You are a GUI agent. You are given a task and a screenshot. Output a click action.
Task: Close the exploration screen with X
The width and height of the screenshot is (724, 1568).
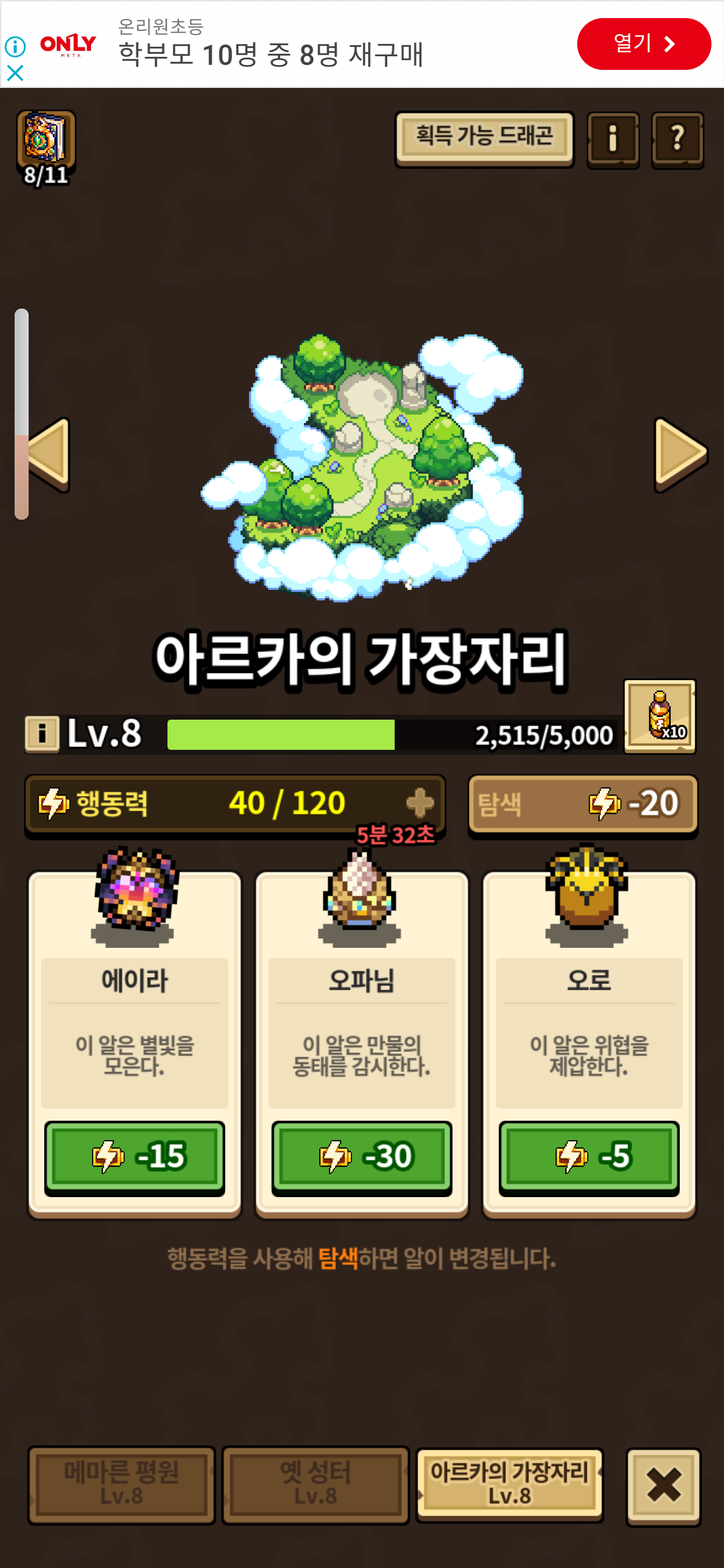(663, 1485)
